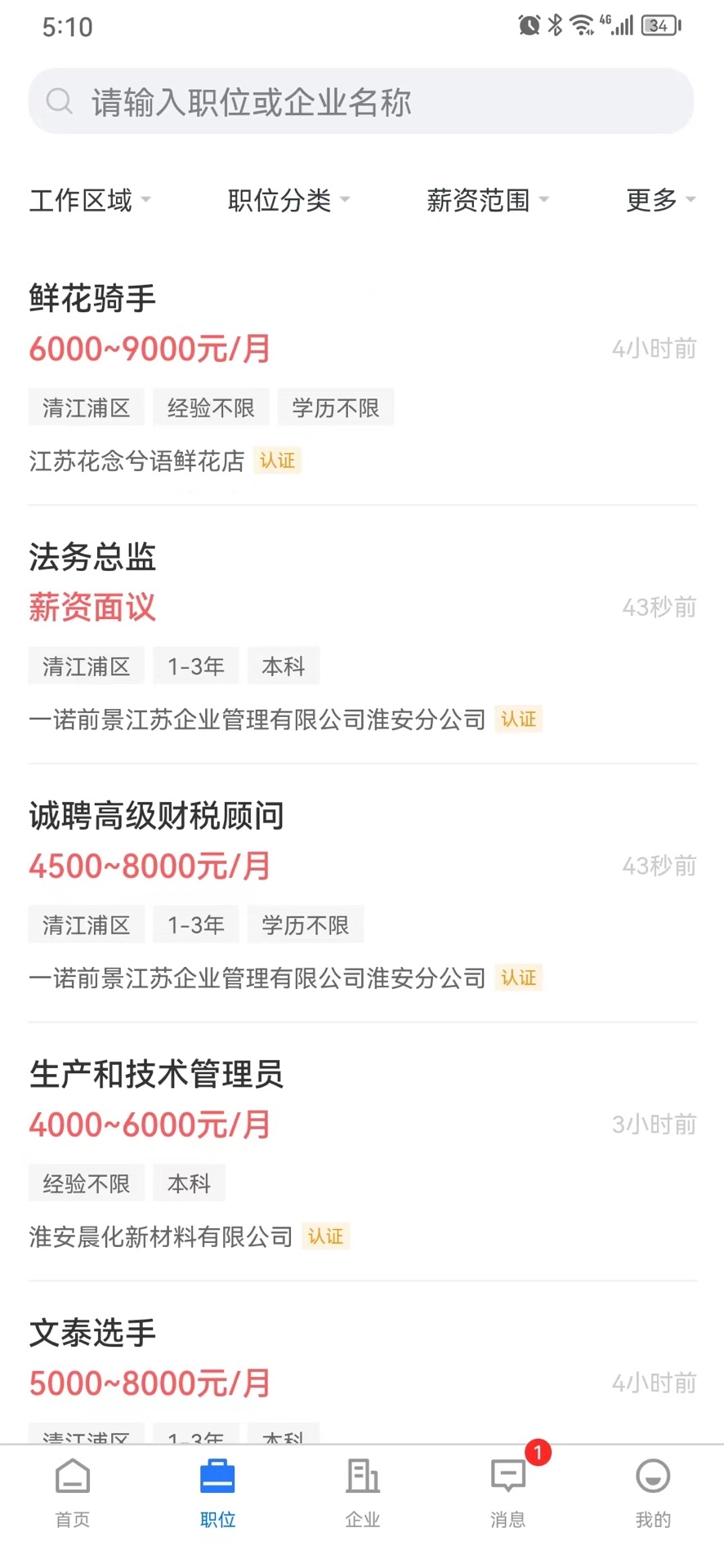
Task: Tap the 认证 badge beside 淮安晨化新材料有限公司
Action: coord(325,1236)
